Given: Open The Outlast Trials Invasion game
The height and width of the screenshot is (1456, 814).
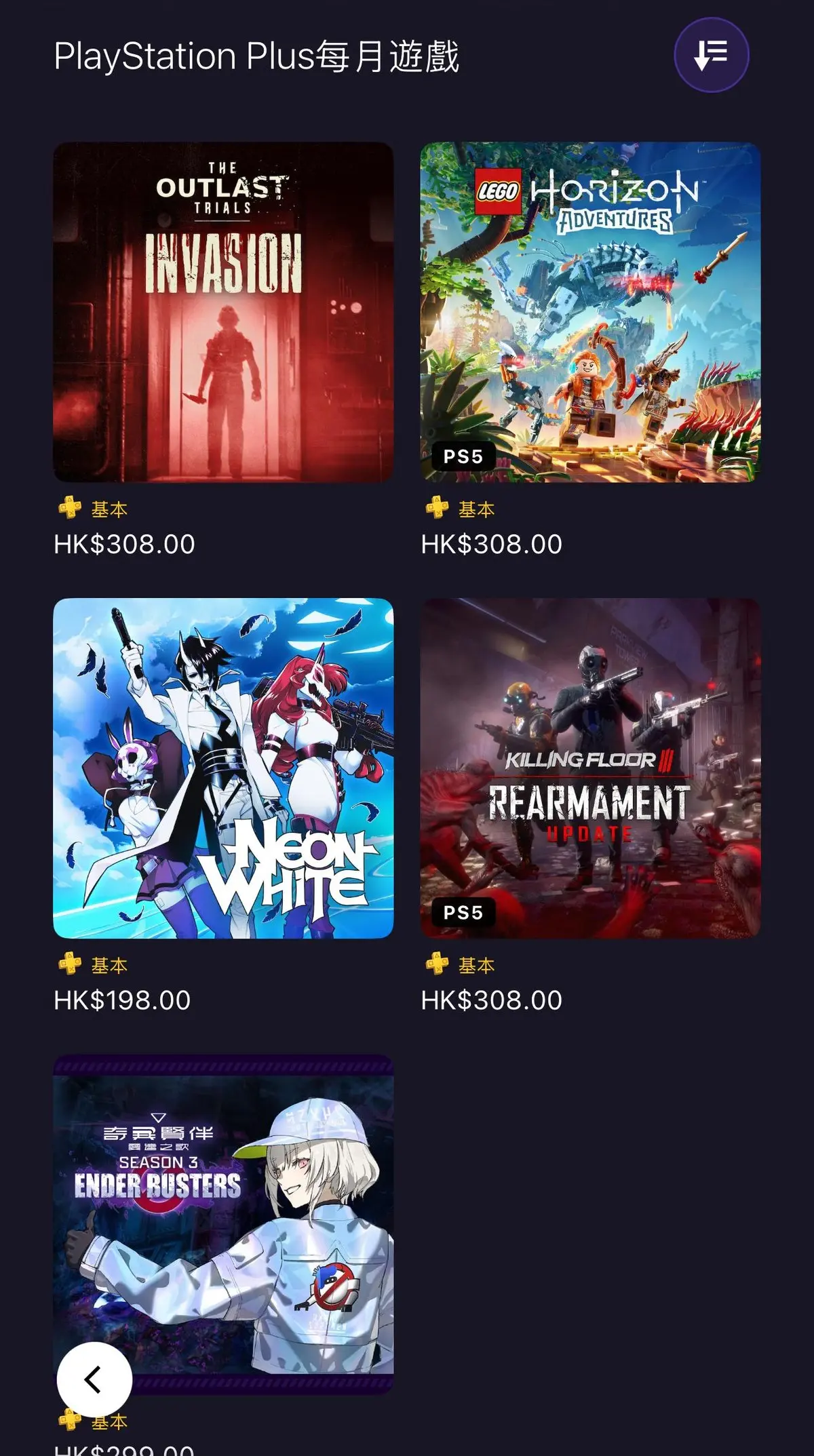Looking at the screenshot, I should (x=223, y=312).
